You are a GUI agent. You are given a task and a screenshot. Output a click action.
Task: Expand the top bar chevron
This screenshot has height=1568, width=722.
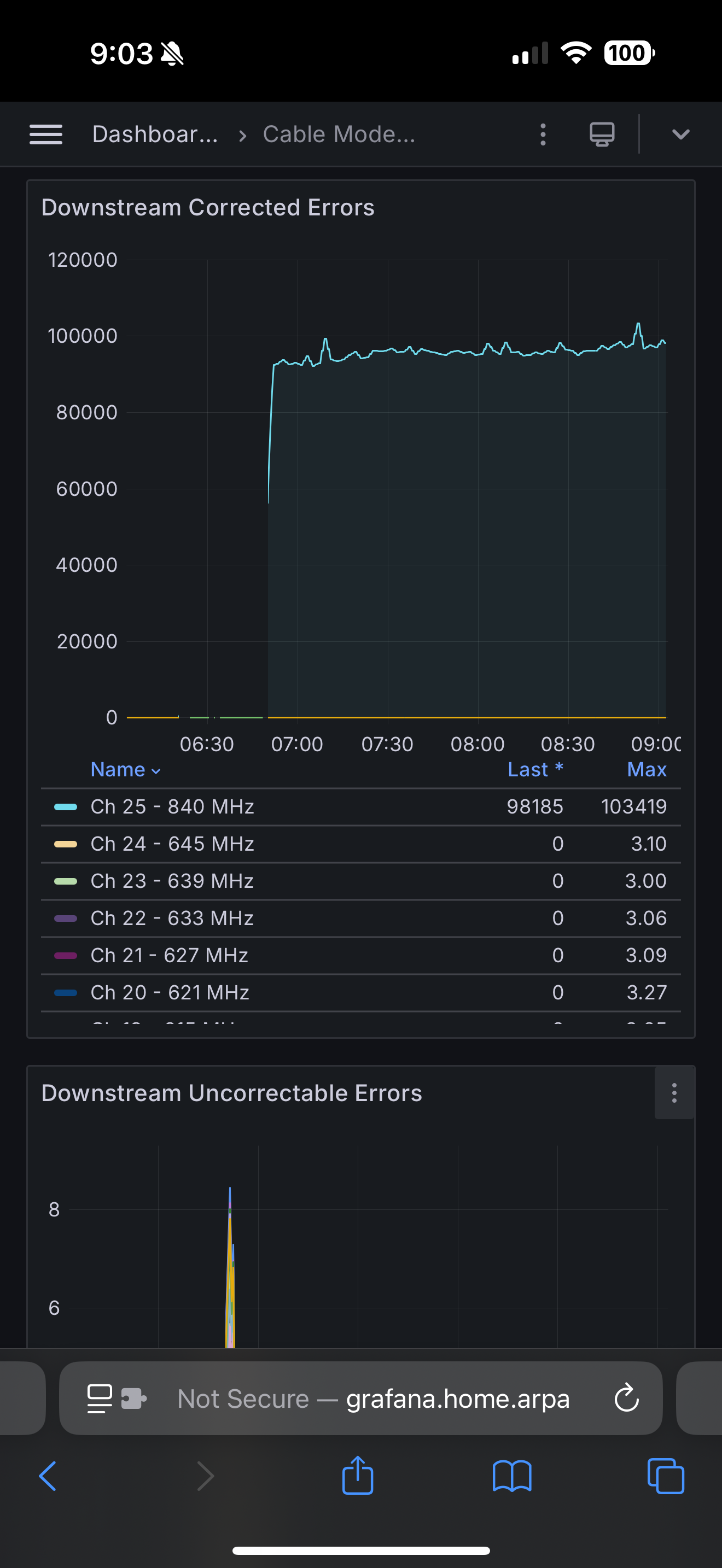pos(680,134)
